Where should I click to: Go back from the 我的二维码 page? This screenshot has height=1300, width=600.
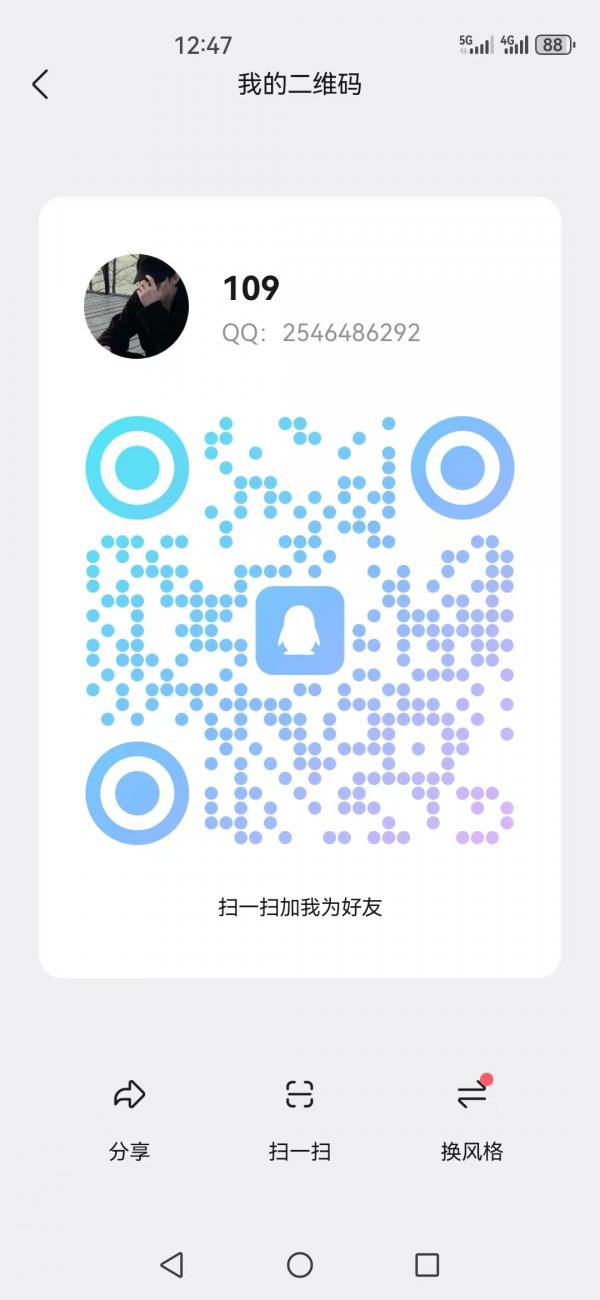coord(40,84)
